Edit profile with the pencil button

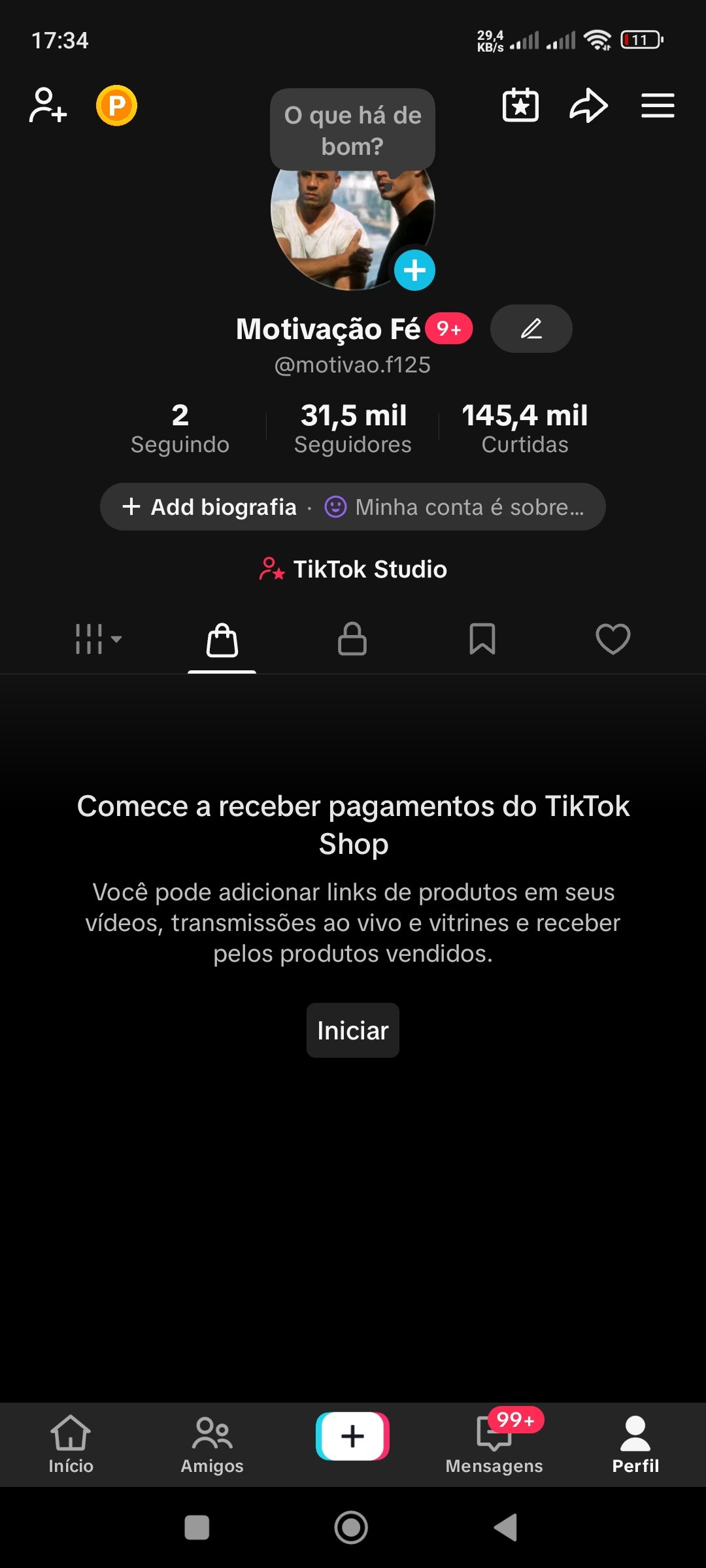531,329
